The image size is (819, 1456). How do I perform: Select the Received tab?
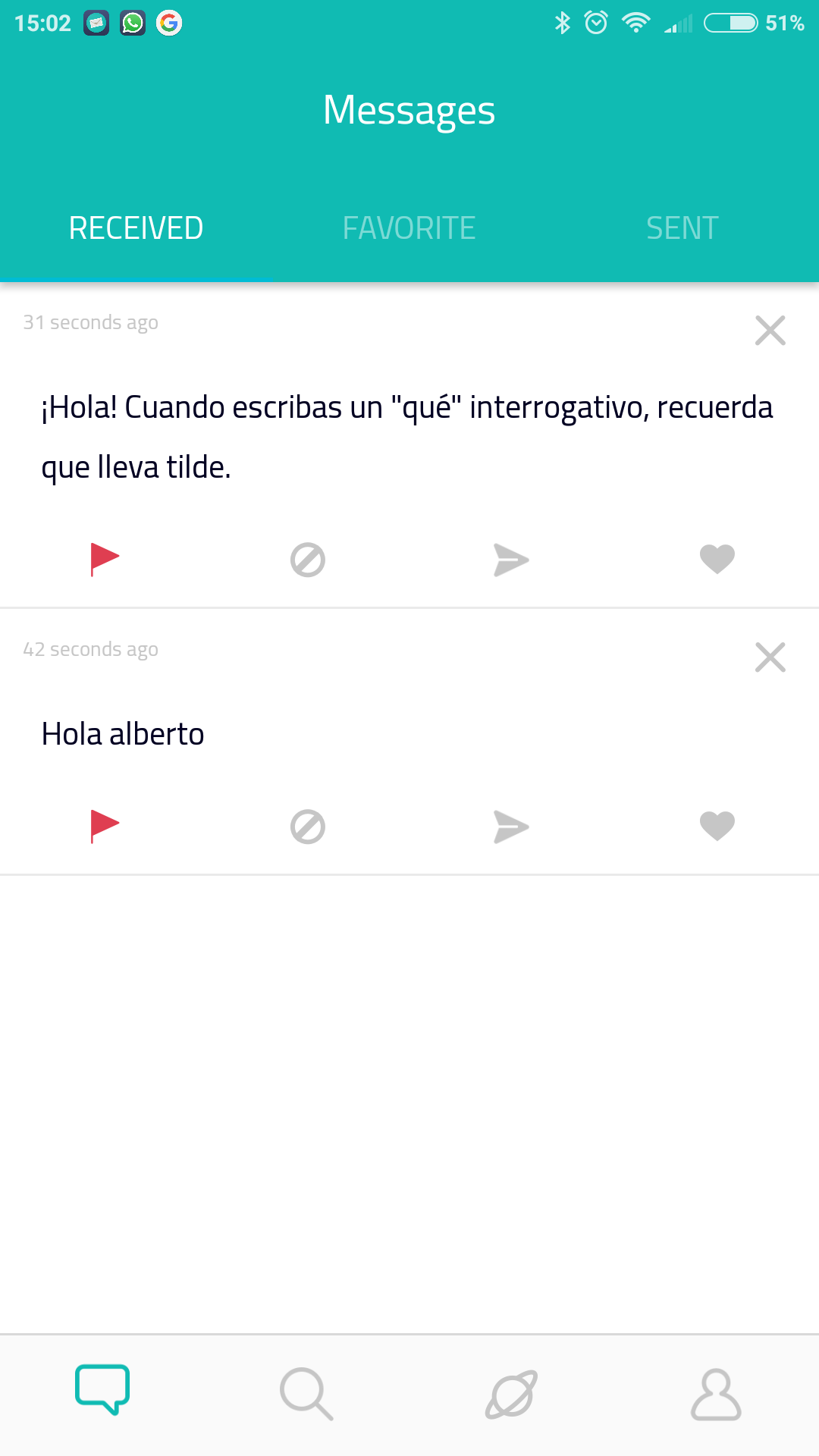click(136, 228)
